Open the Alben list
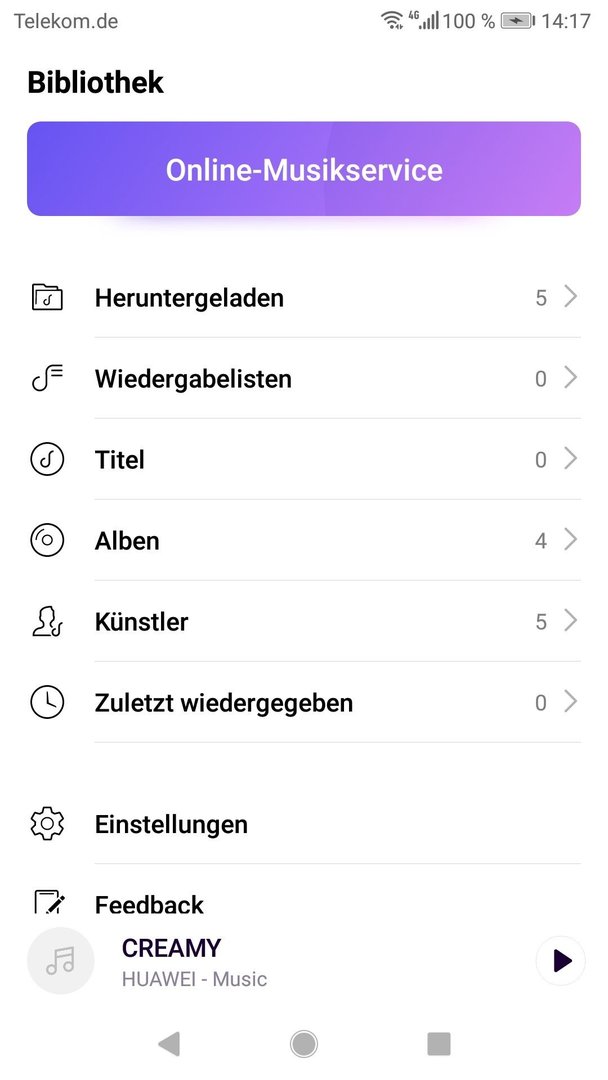 click(304, 540)
